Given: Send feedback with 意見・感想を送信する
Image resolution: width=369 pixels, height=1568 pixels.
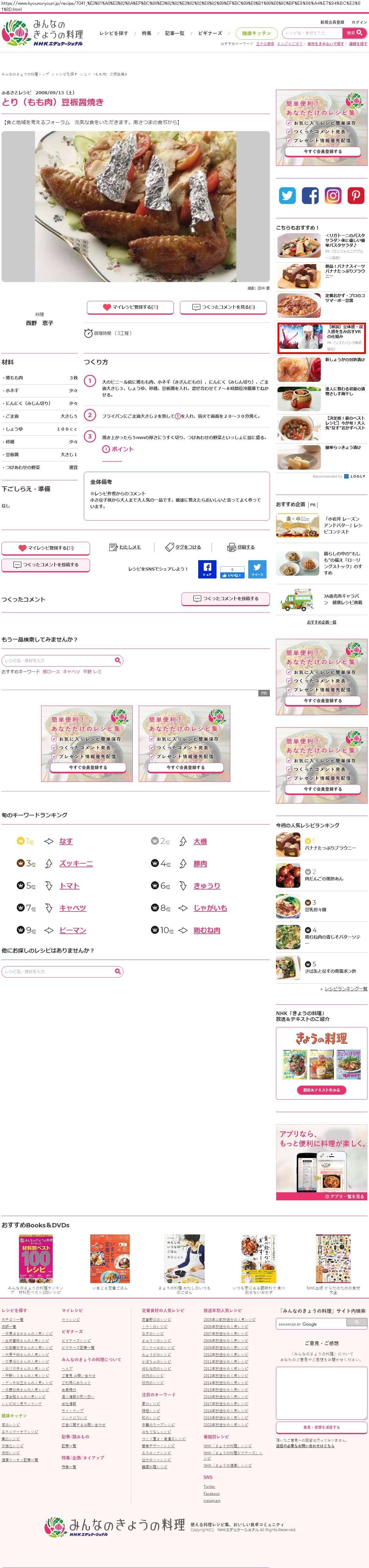Looking at the screenshot, I should 321,1427.
